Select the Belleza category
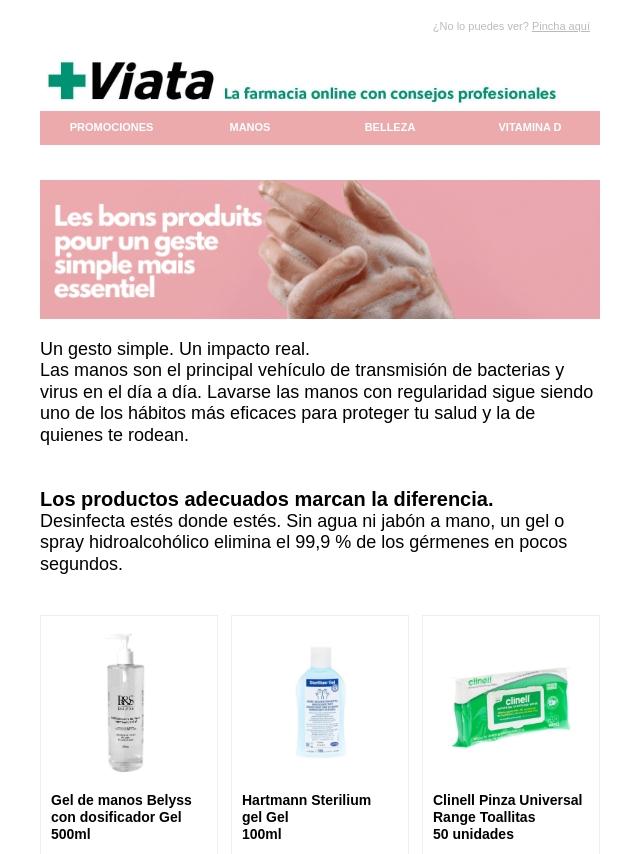The image size is (640, 854). point(389,127)
